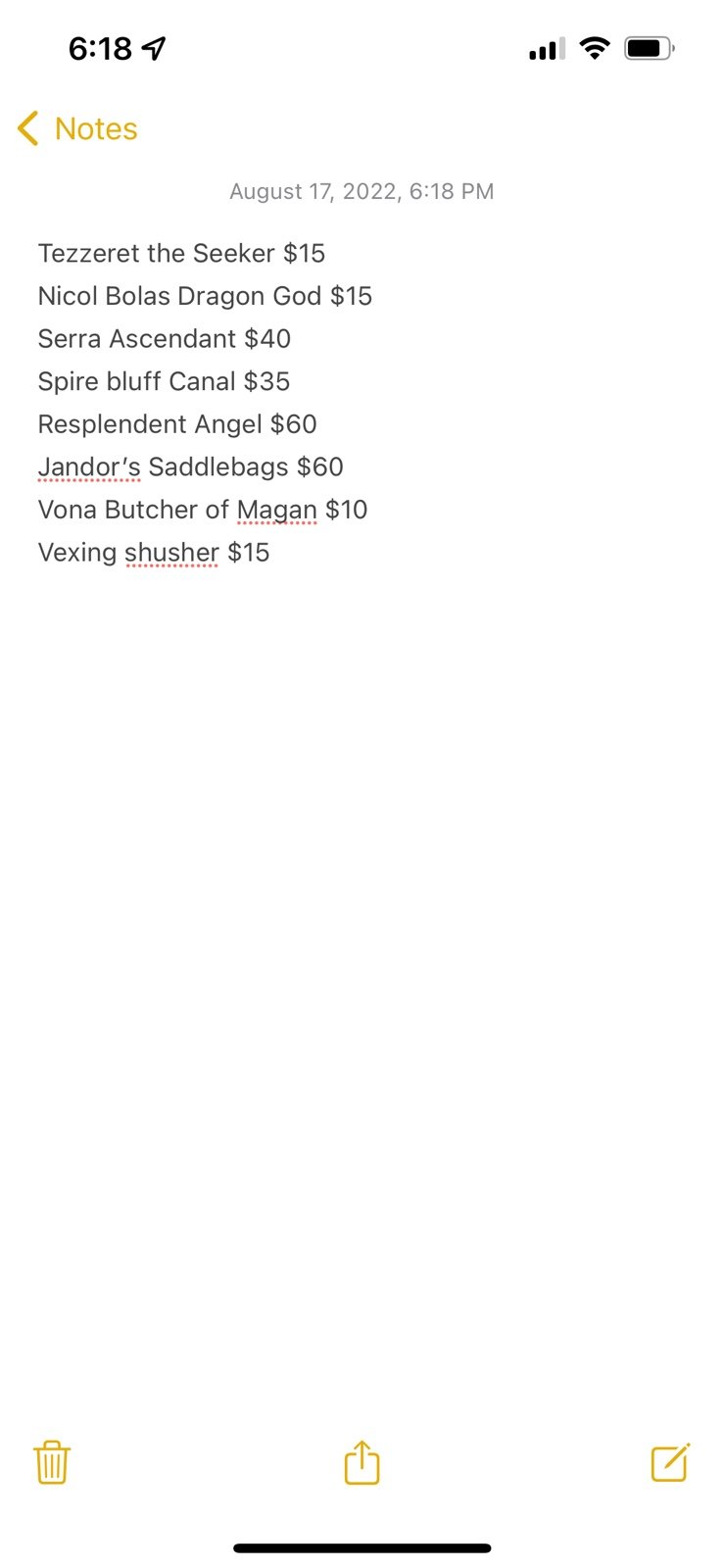Image resolution: width=724 pixels, height=1568 pixels.
Task: Share this note
Action: click(362, 1461)
